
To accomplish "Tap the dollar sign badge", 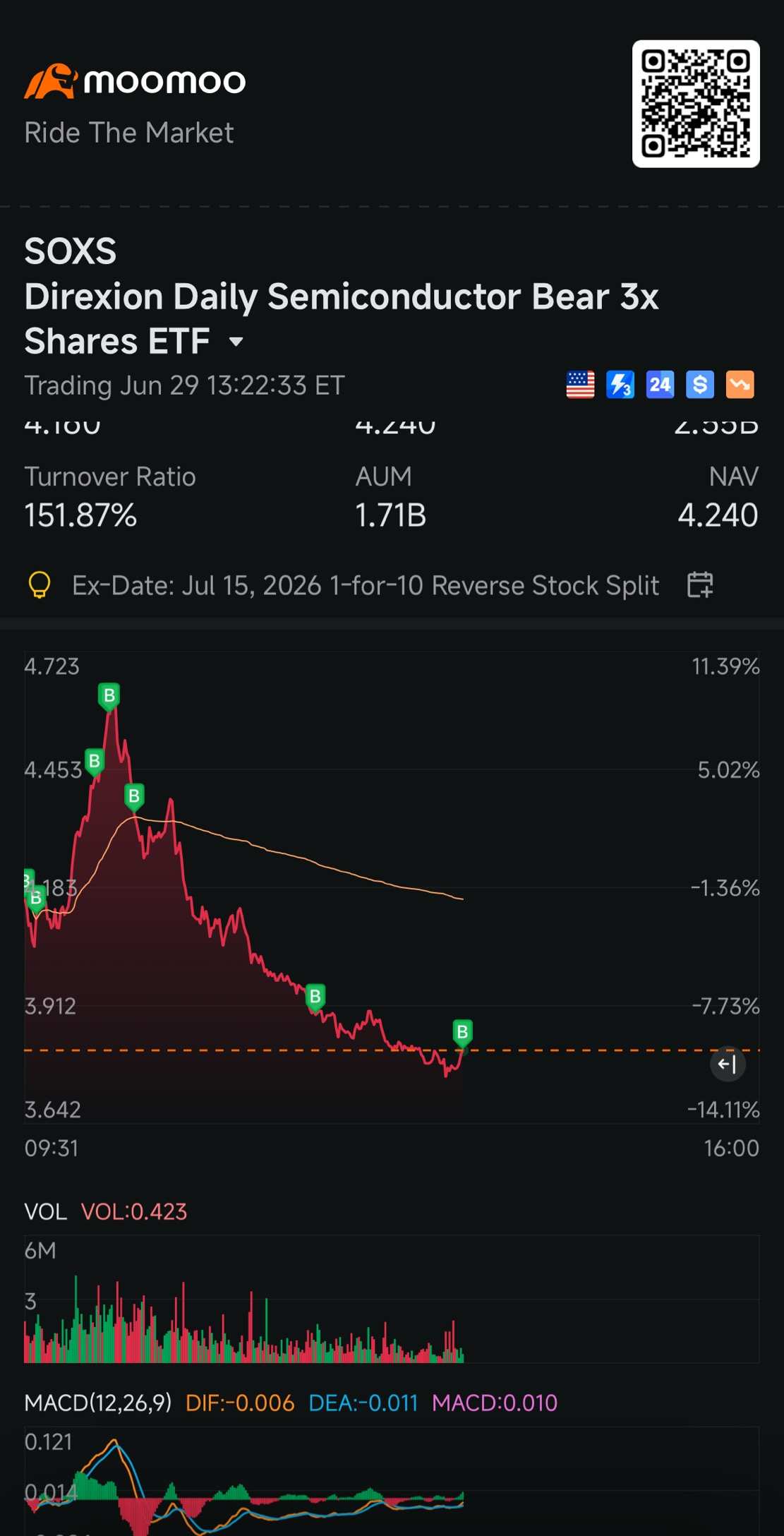I will [x=700, y=385].
